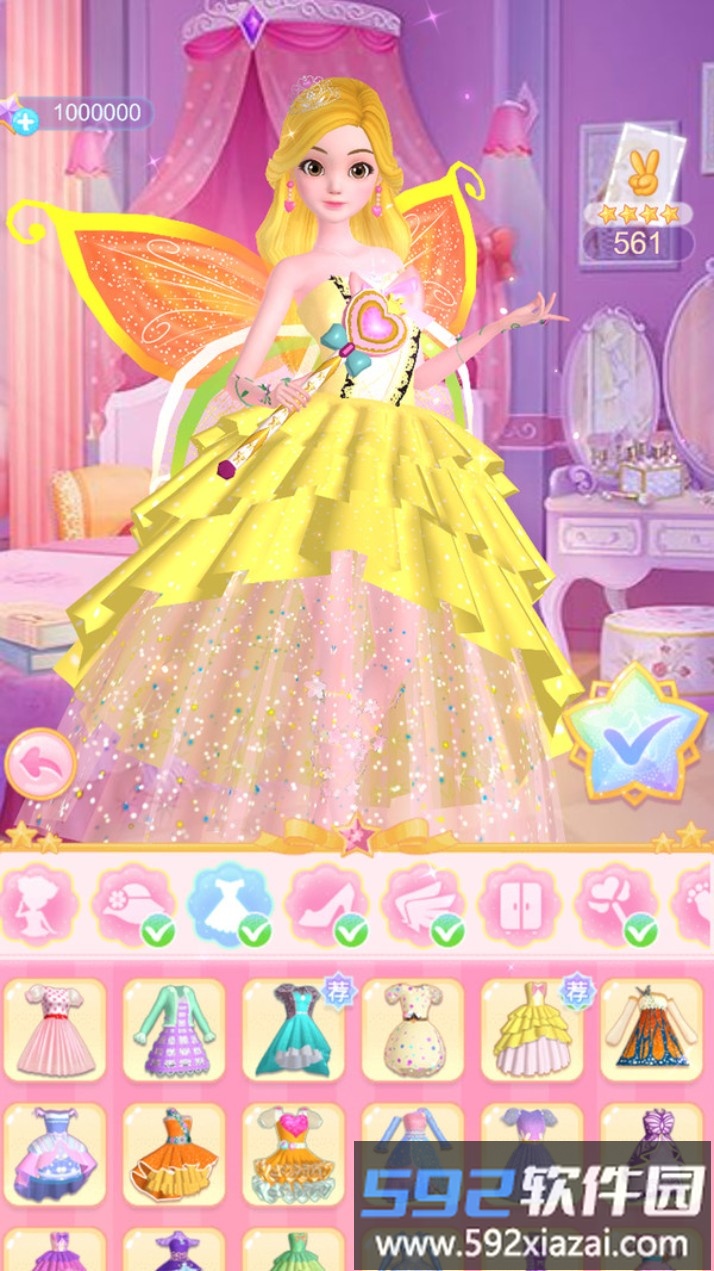
Task: Go back with the pink arrow button
Action: pos(41,765)
